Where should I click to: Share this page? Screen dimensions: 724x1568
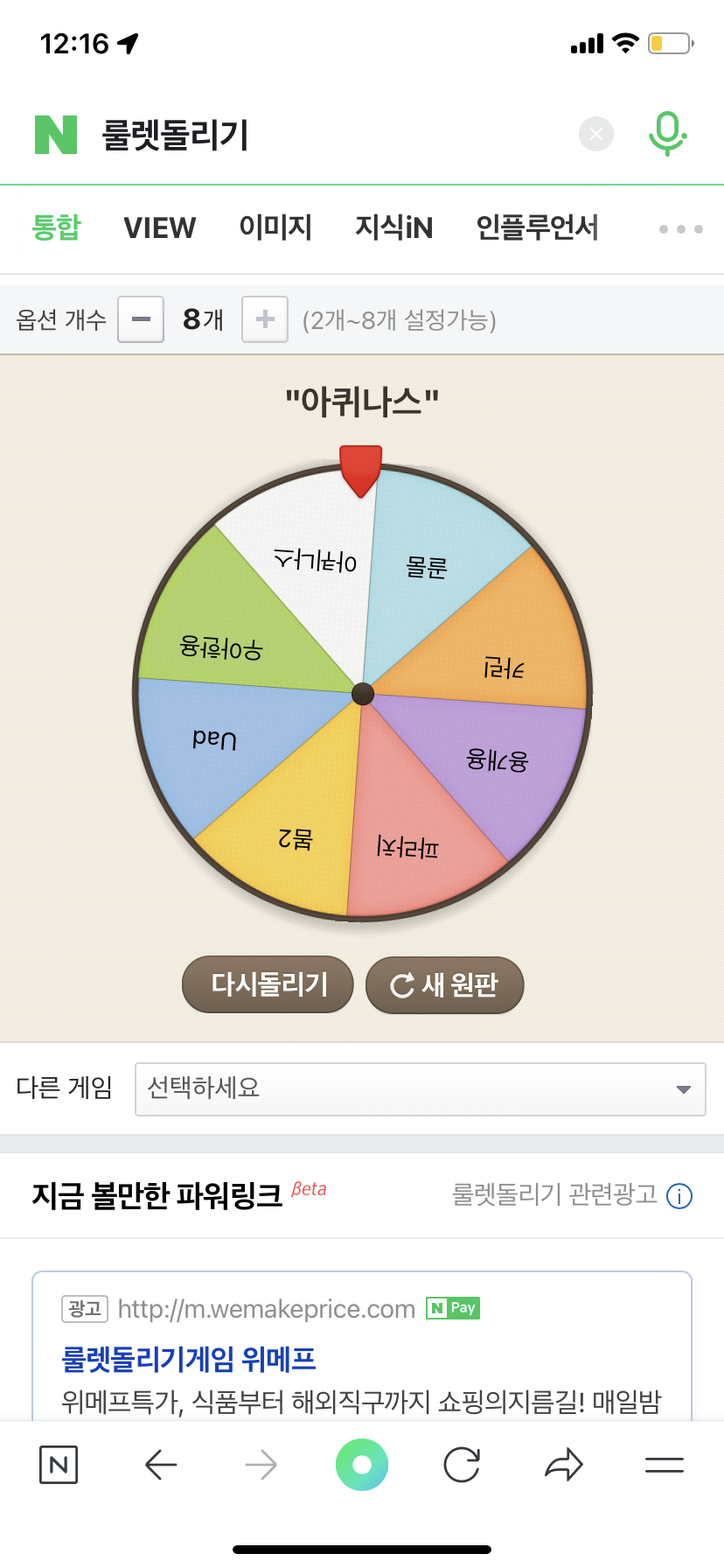click(x=563, y=1464)
